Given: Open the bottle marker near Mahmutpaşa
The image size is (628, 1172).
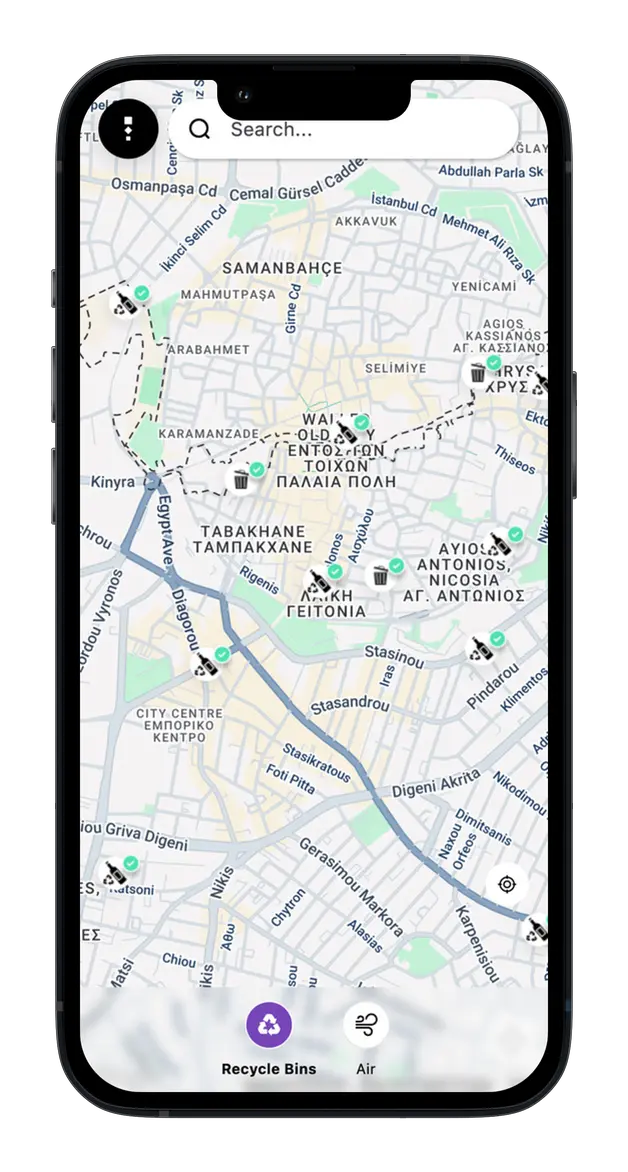Looking at the screenshot, I should [x=126, y=303].
